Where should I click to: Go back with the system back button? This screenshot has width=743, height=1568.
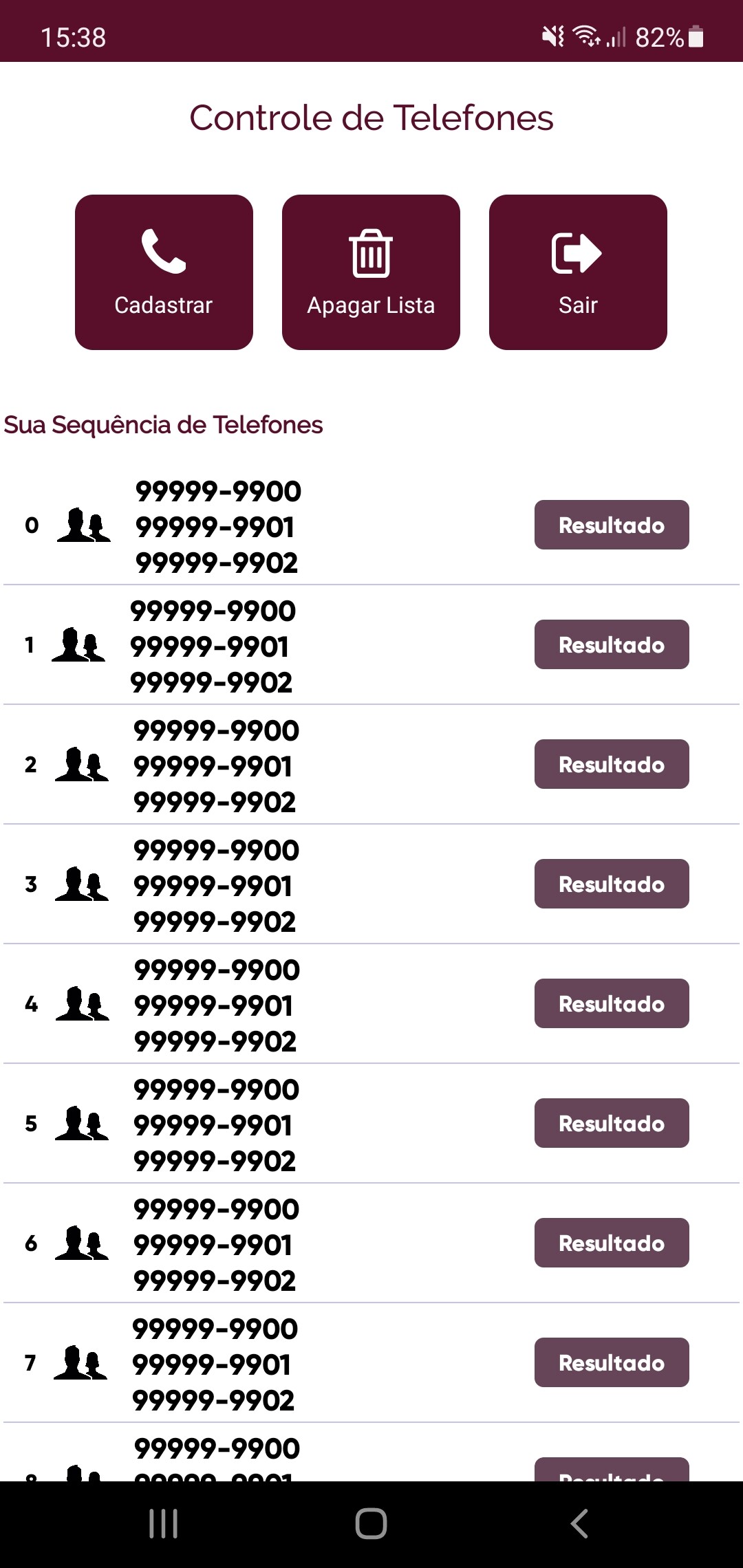click(579, 1523)
